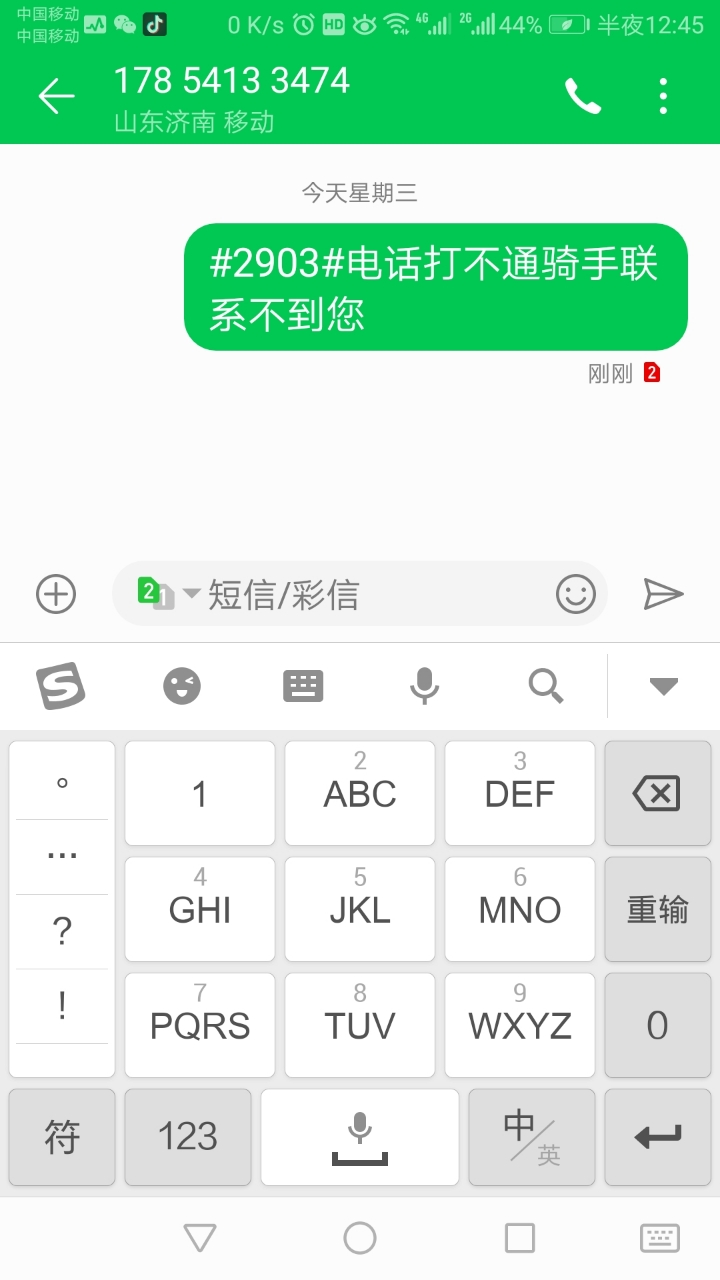Image resolution: width=720 pixels, height=1280 pixels.
Task: Switch the sending SIM card
Action: click(x=166, y=594)
